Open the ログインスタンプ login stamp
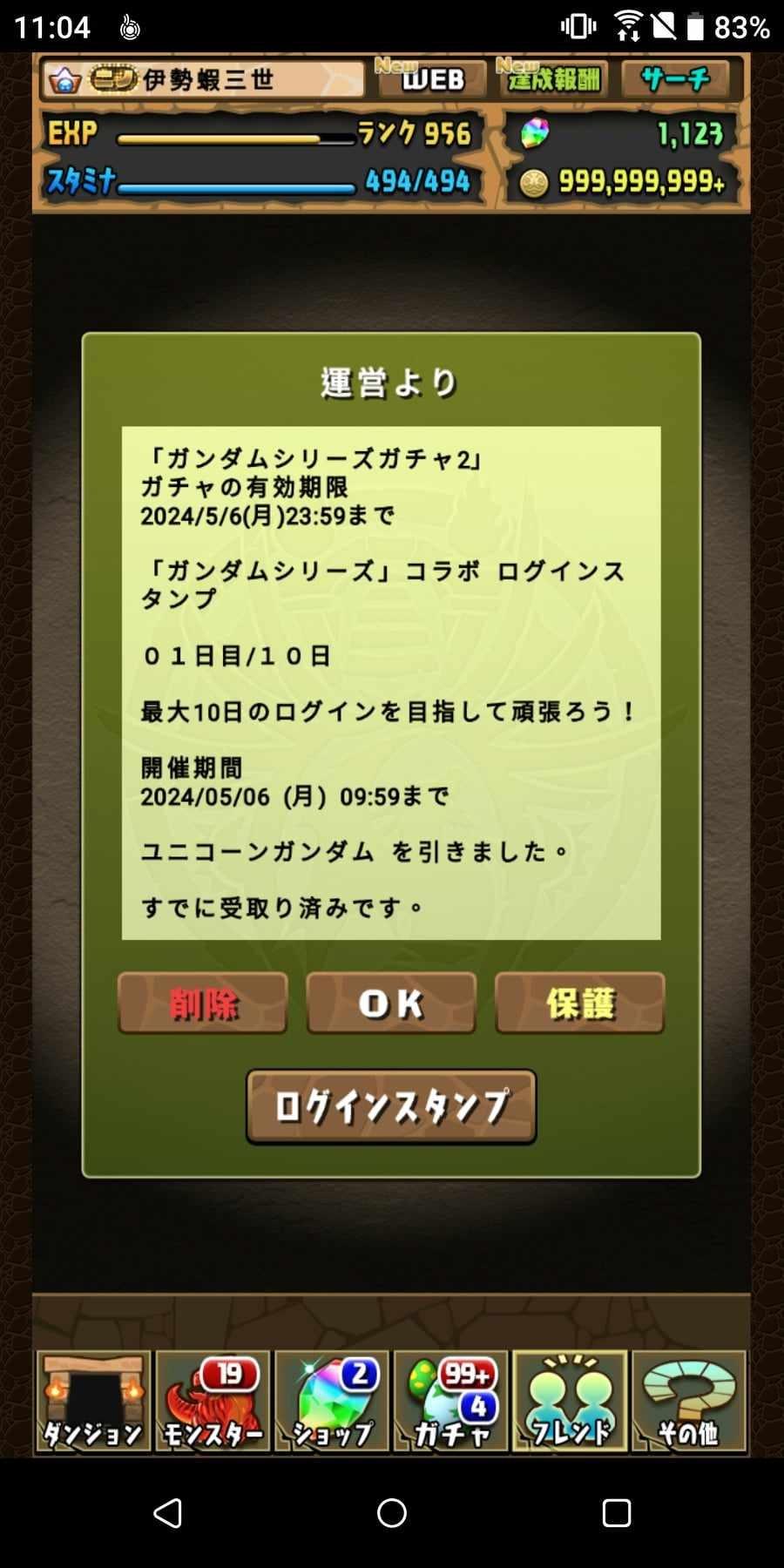The width and height of the screenshot is (784, 1568). tap(391, 1106)
